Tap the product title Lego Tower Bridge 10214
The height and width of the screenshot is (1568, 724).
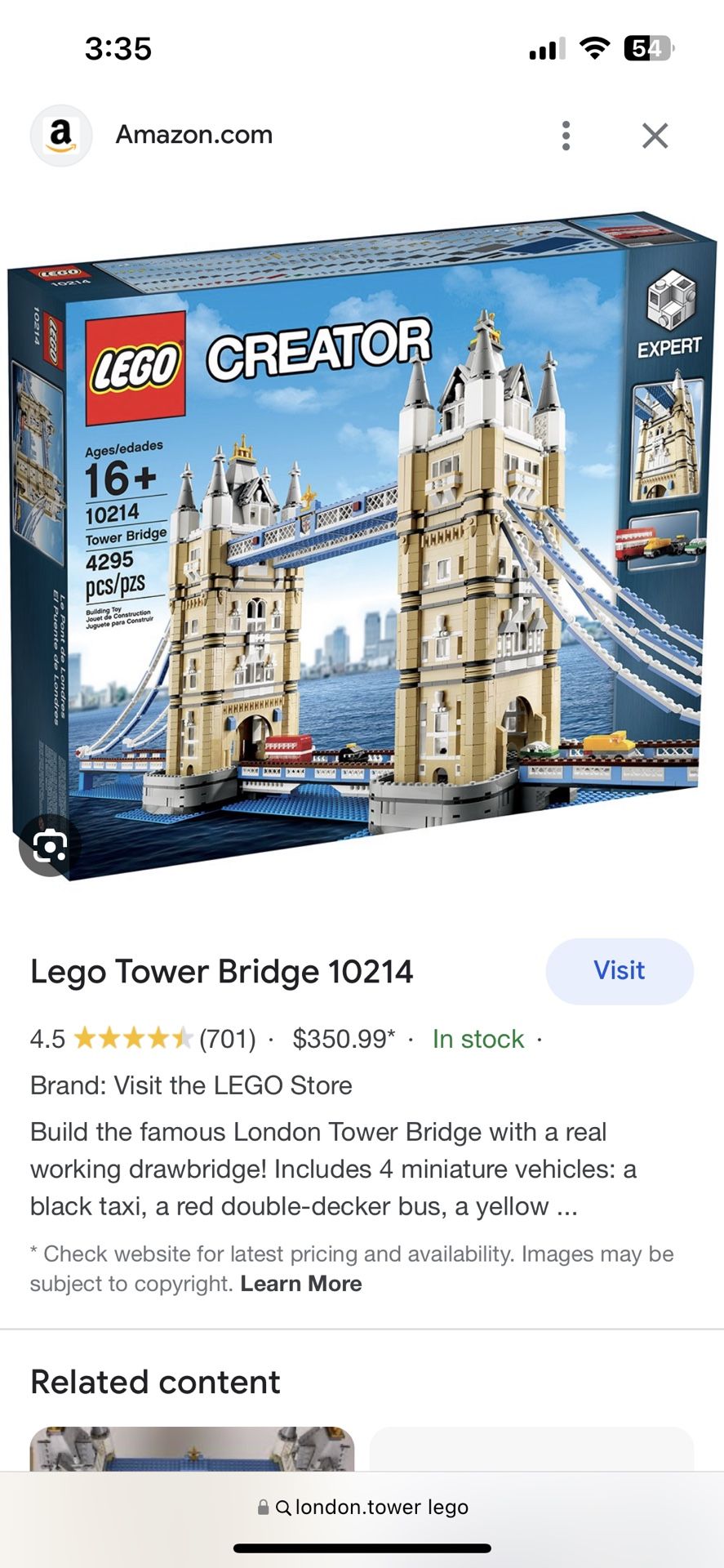click(223, 972)
